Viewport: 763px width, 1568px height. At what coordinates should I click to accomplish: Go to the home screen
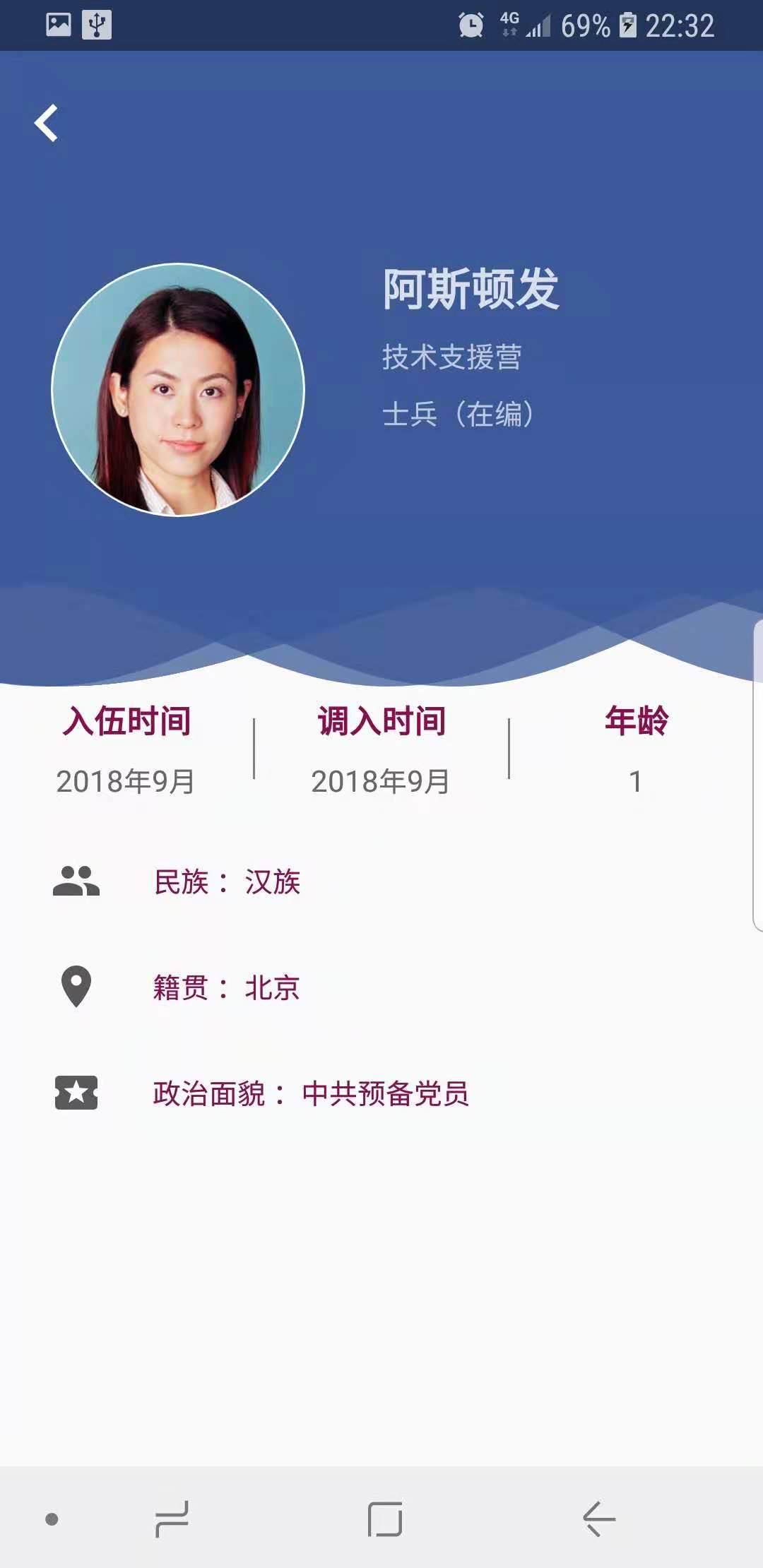[x=385, y=1519]
